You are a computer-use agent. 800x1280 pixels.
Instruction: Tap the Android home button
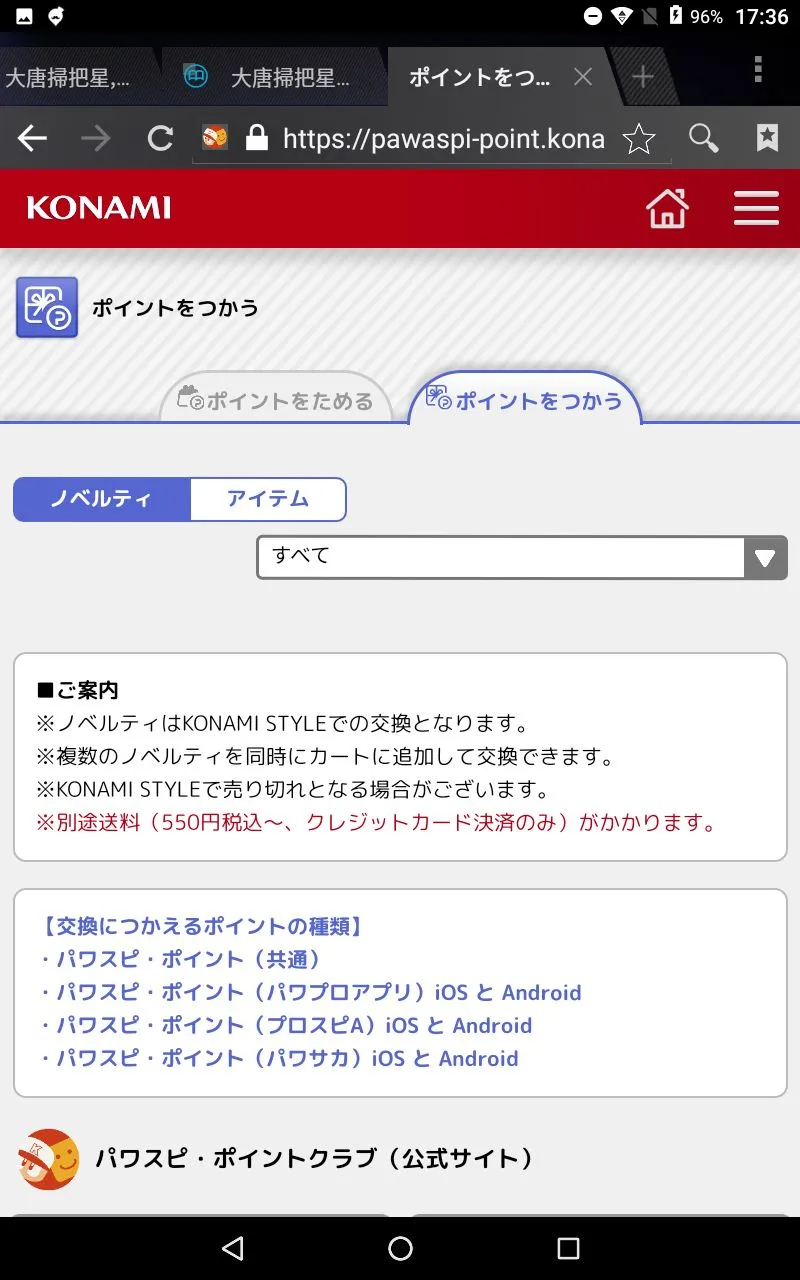[400, 1248]
